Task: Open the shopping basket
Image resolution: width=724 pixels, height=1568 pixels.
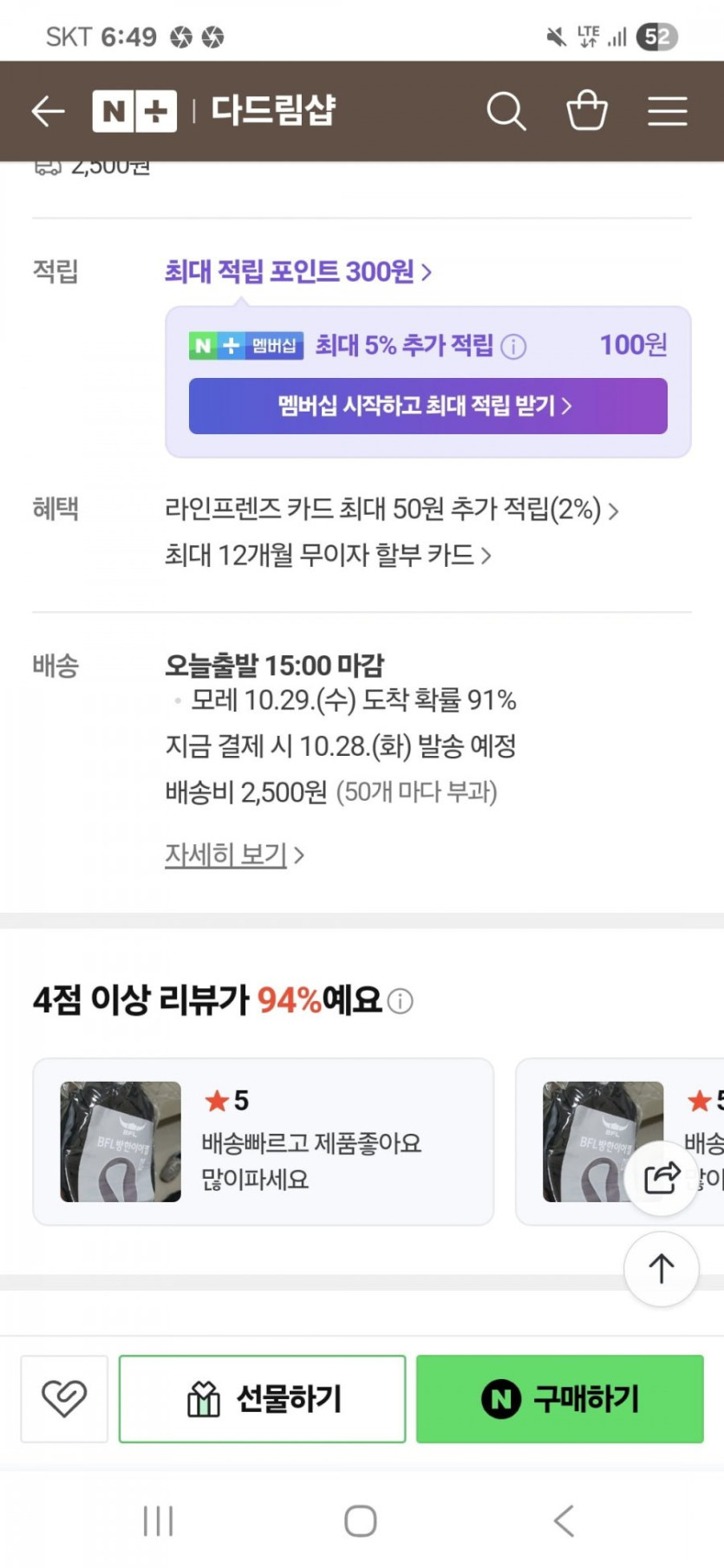Action: (x=586, y=111)
